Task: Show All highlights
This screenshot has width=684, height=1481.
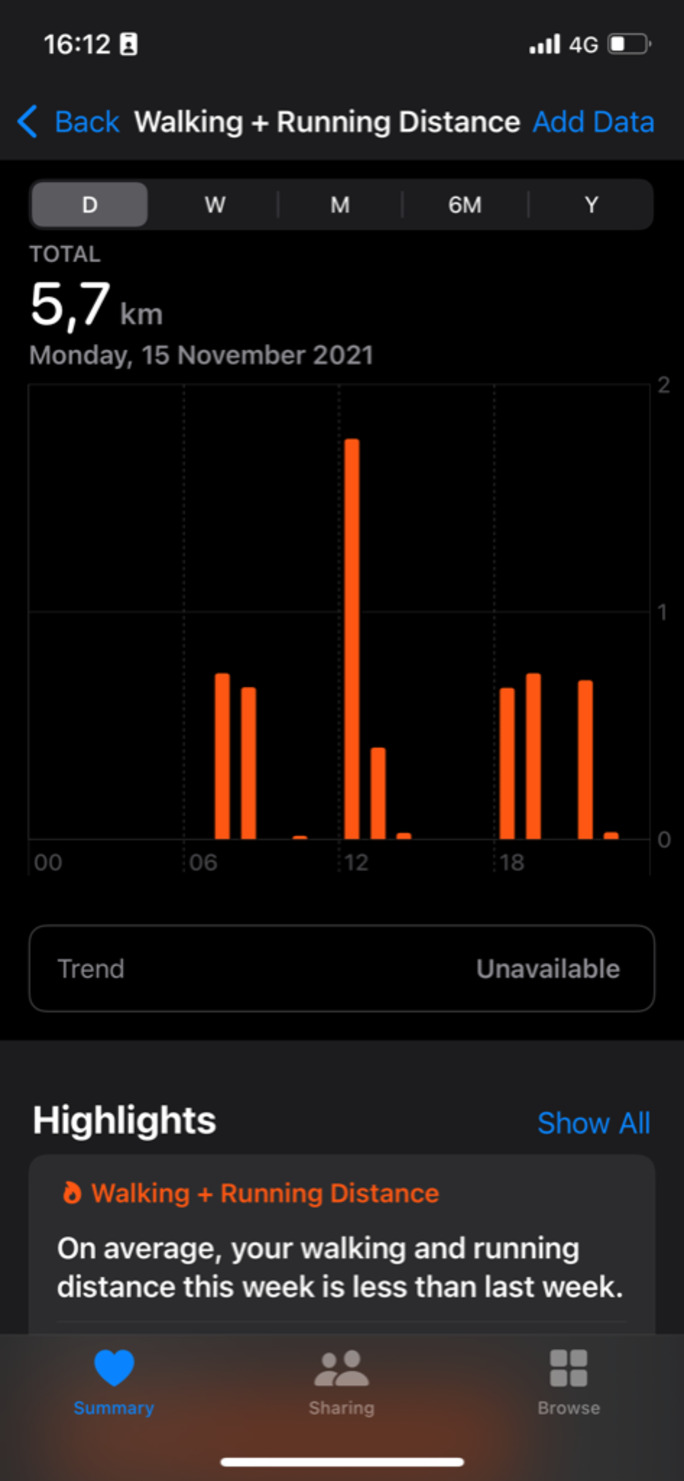Action: pyautogui.click(x=593, y=1123)
